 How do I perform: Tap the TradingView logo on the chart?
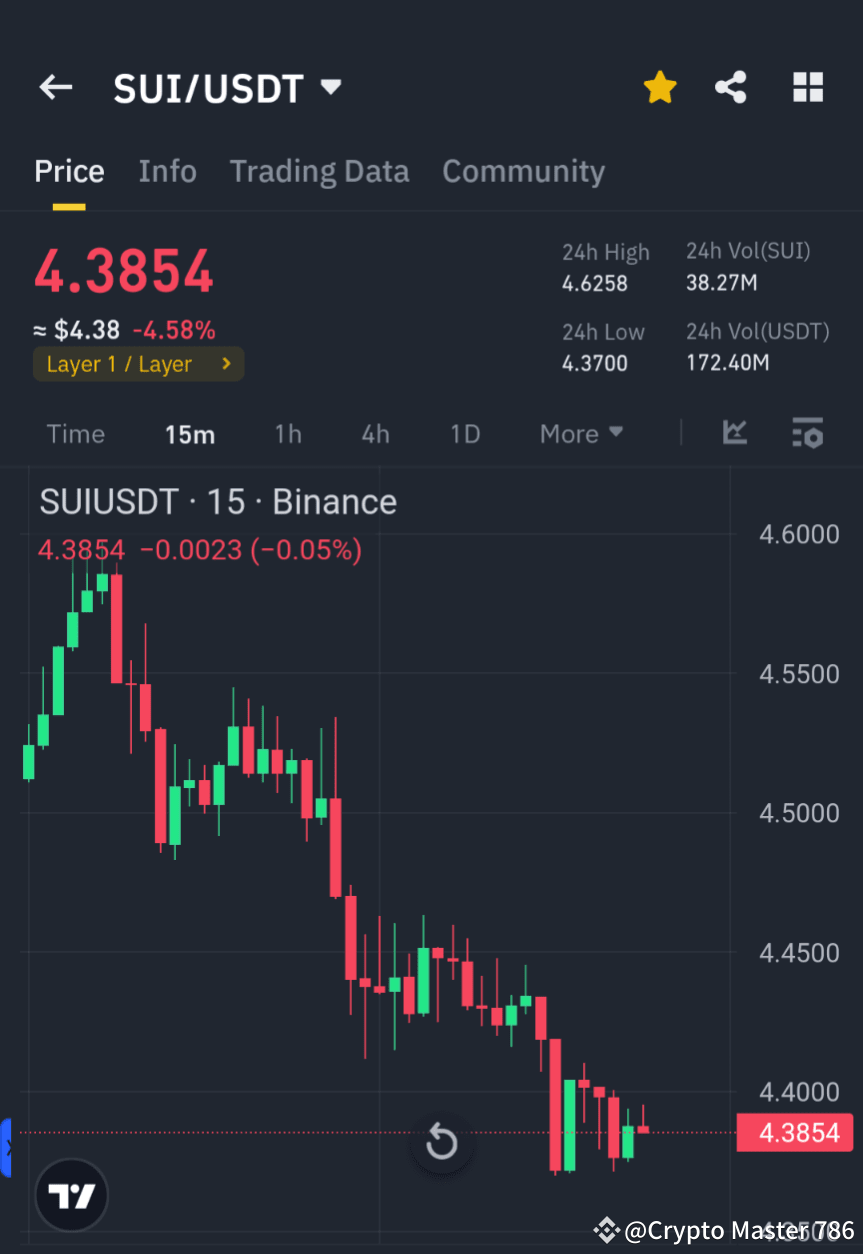tap(70, 1195)
